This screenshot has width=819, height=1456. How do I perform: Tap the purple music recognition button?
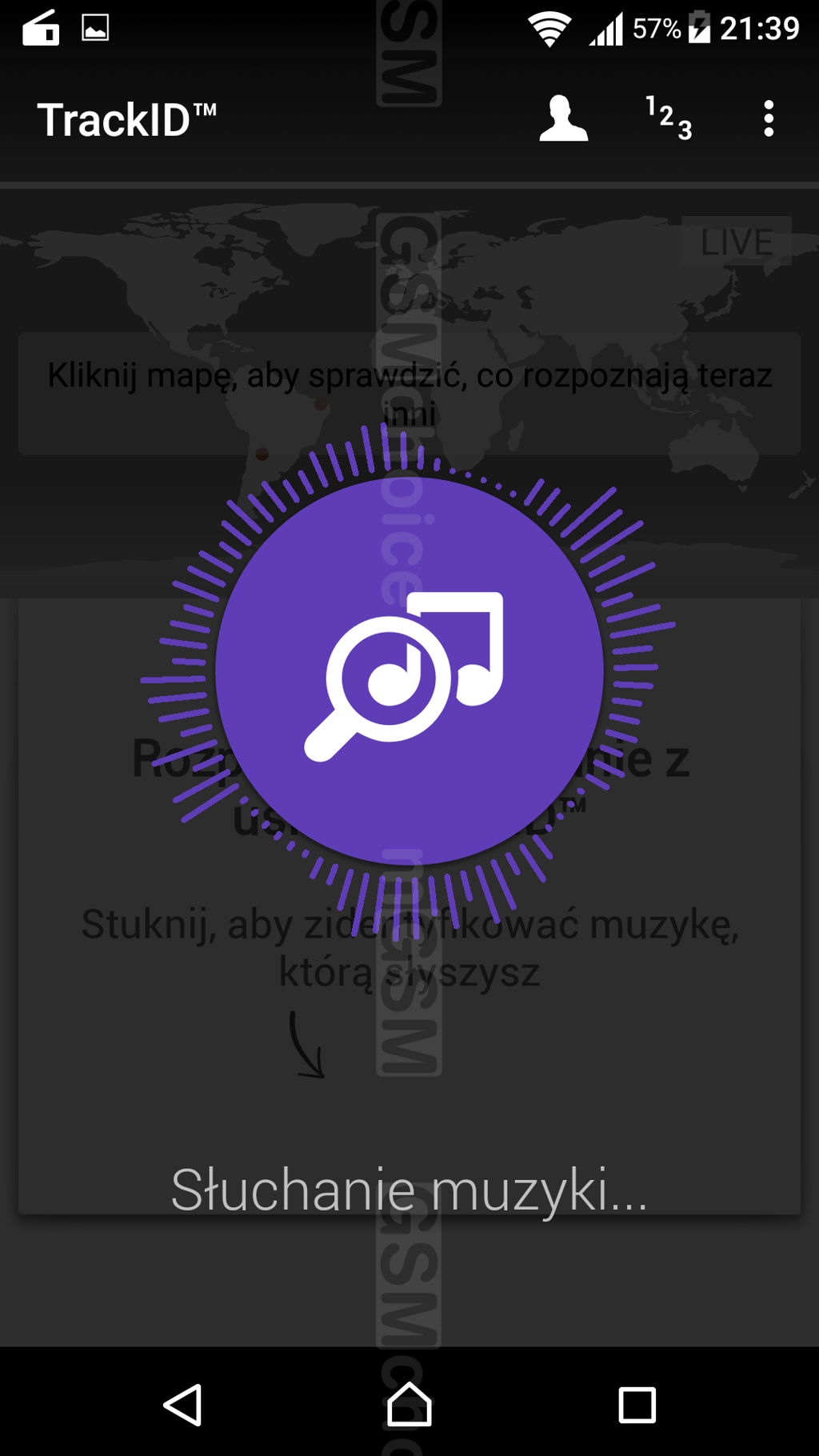(x=409, y=670)
